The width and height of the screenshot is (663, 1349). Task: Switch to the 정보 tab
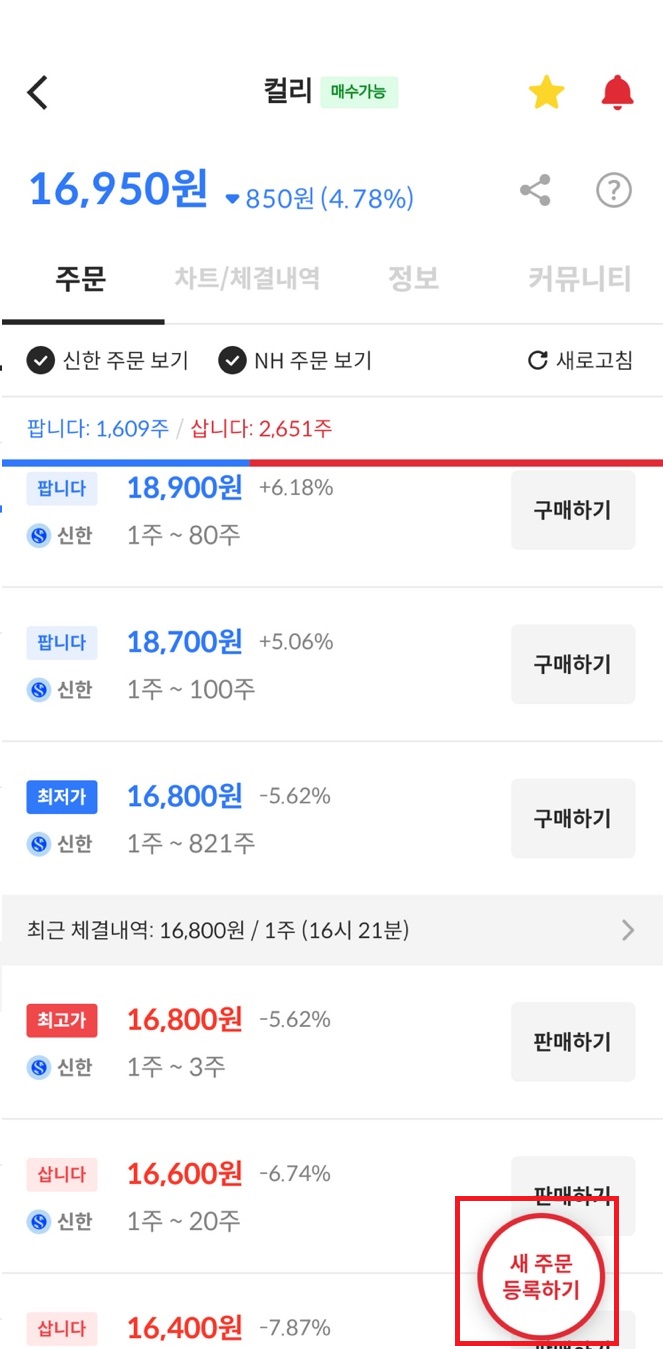(x=414, y=278)
